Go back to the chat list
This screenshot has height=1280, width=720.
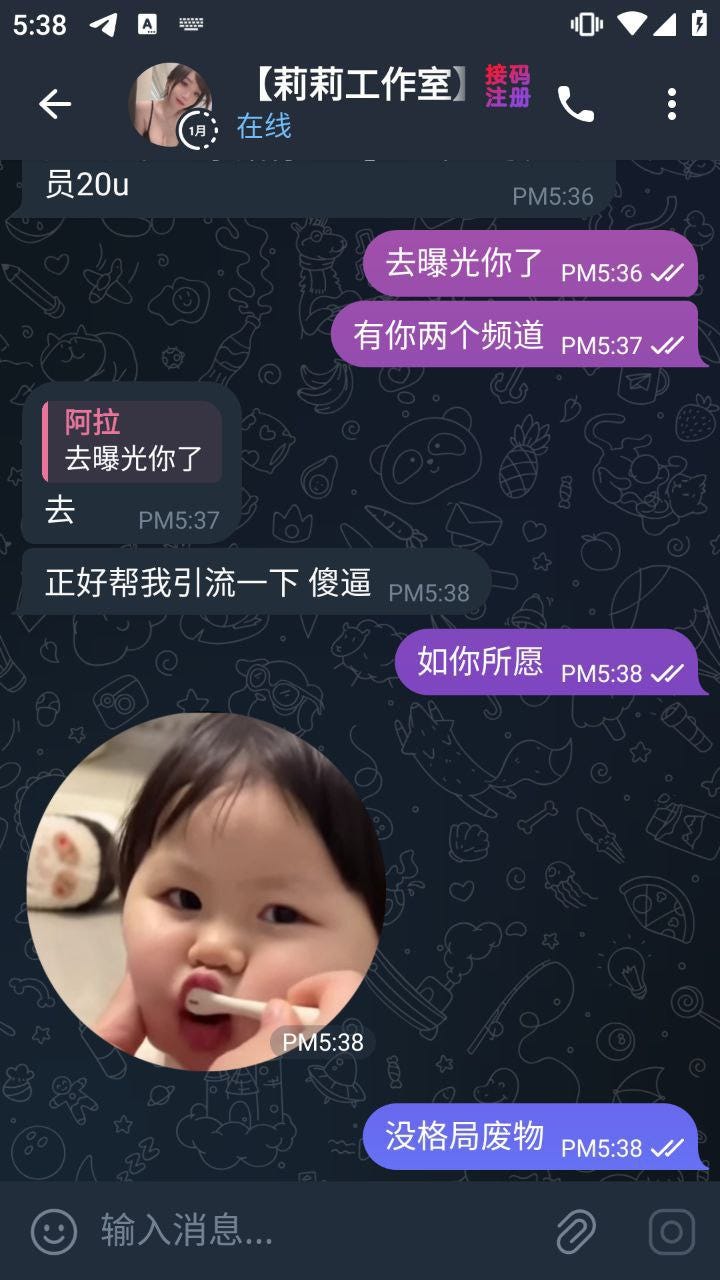point(55,104)
